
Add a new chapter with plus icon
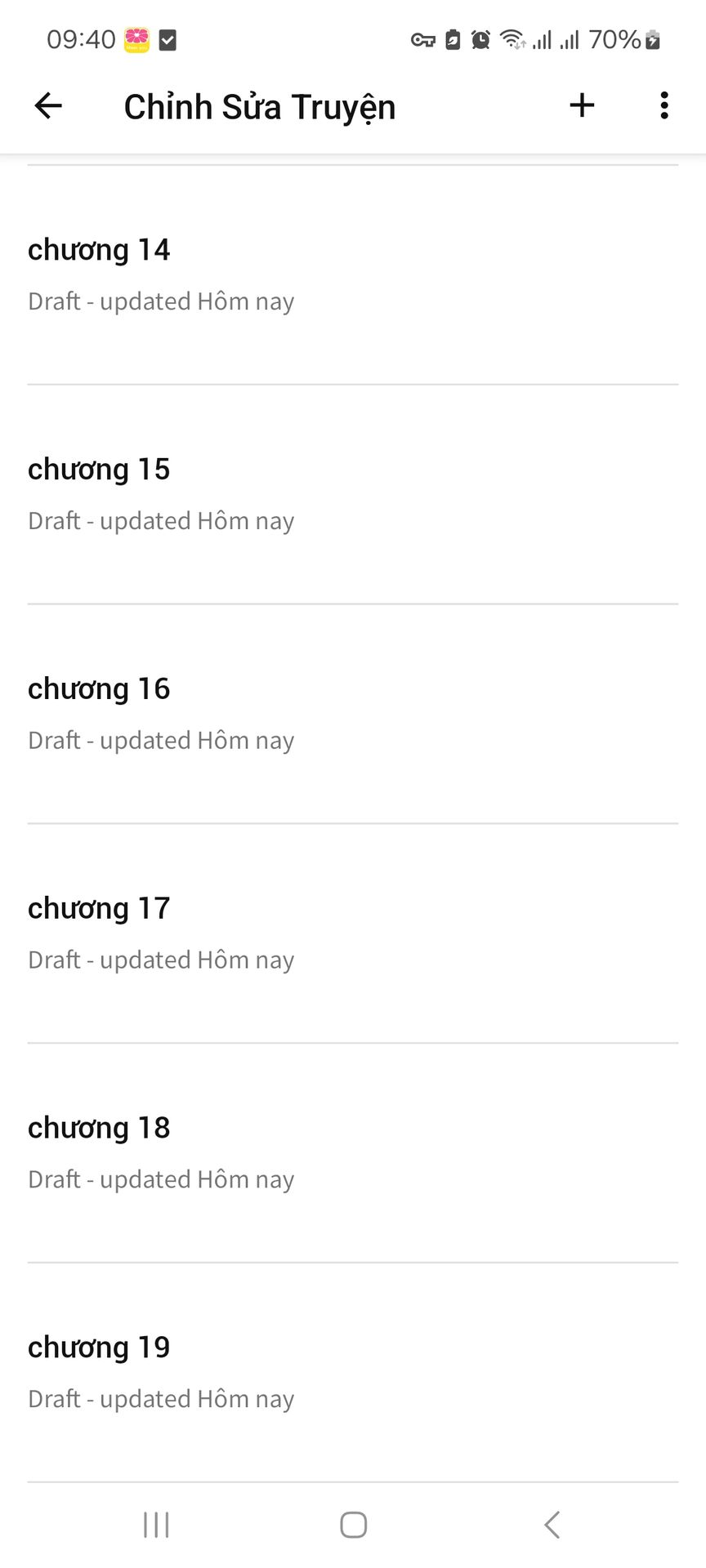click(582, 105)
